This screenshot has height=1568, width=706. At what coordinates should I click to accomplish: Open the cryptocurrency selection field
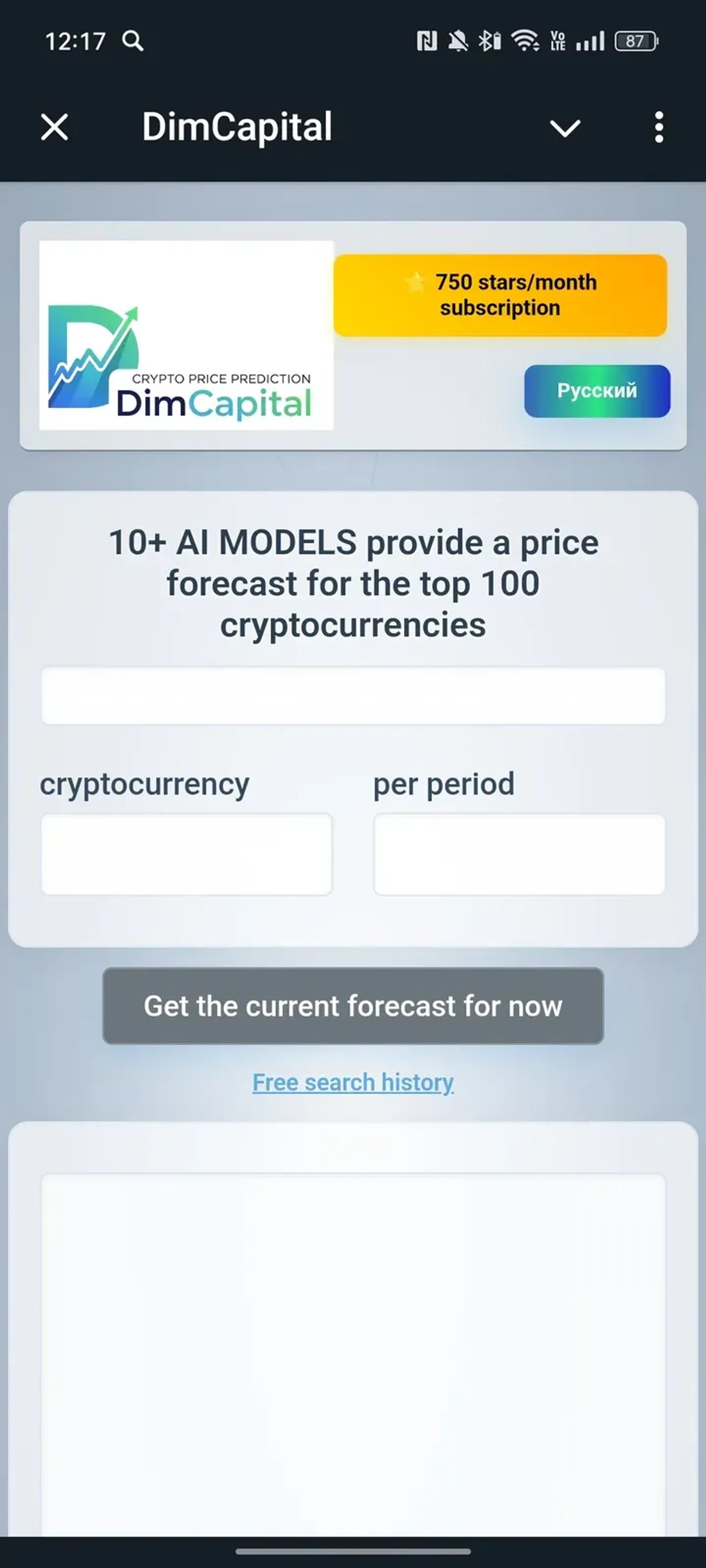(x=186, y=854)
